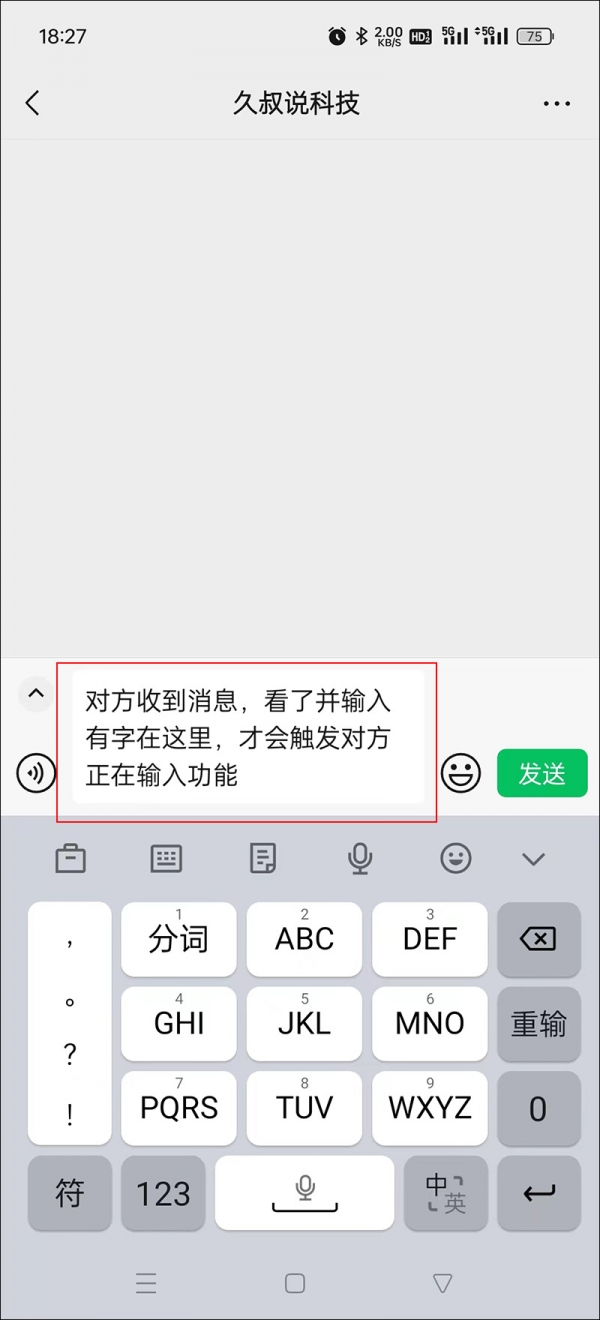Viewport: 600px width, 1320px height.
Task: Go back from the 久叔说科技 chat
Action: click(x=33, y=103)
